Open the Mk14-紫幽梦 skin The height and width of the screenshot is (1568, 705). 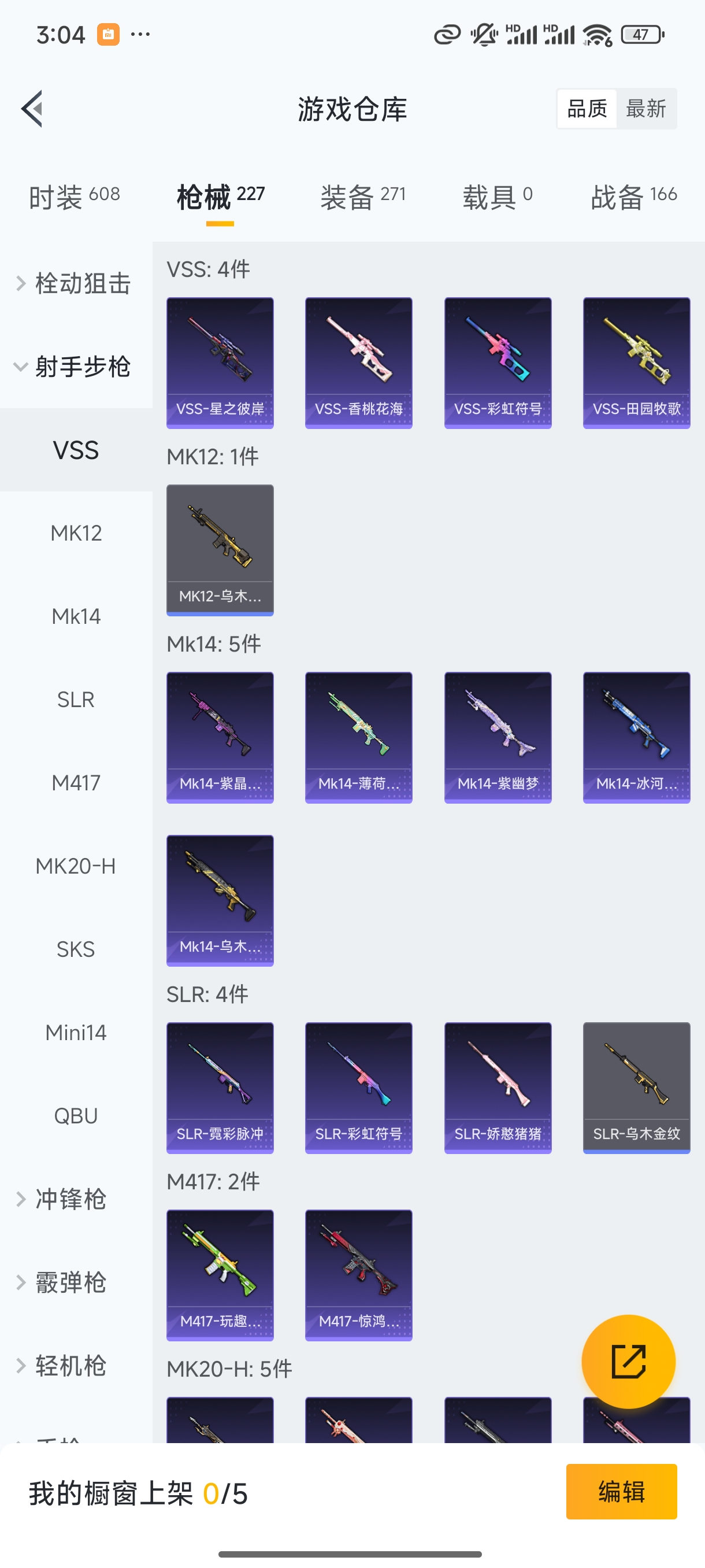pyautogui.click(x=498, y=737)
